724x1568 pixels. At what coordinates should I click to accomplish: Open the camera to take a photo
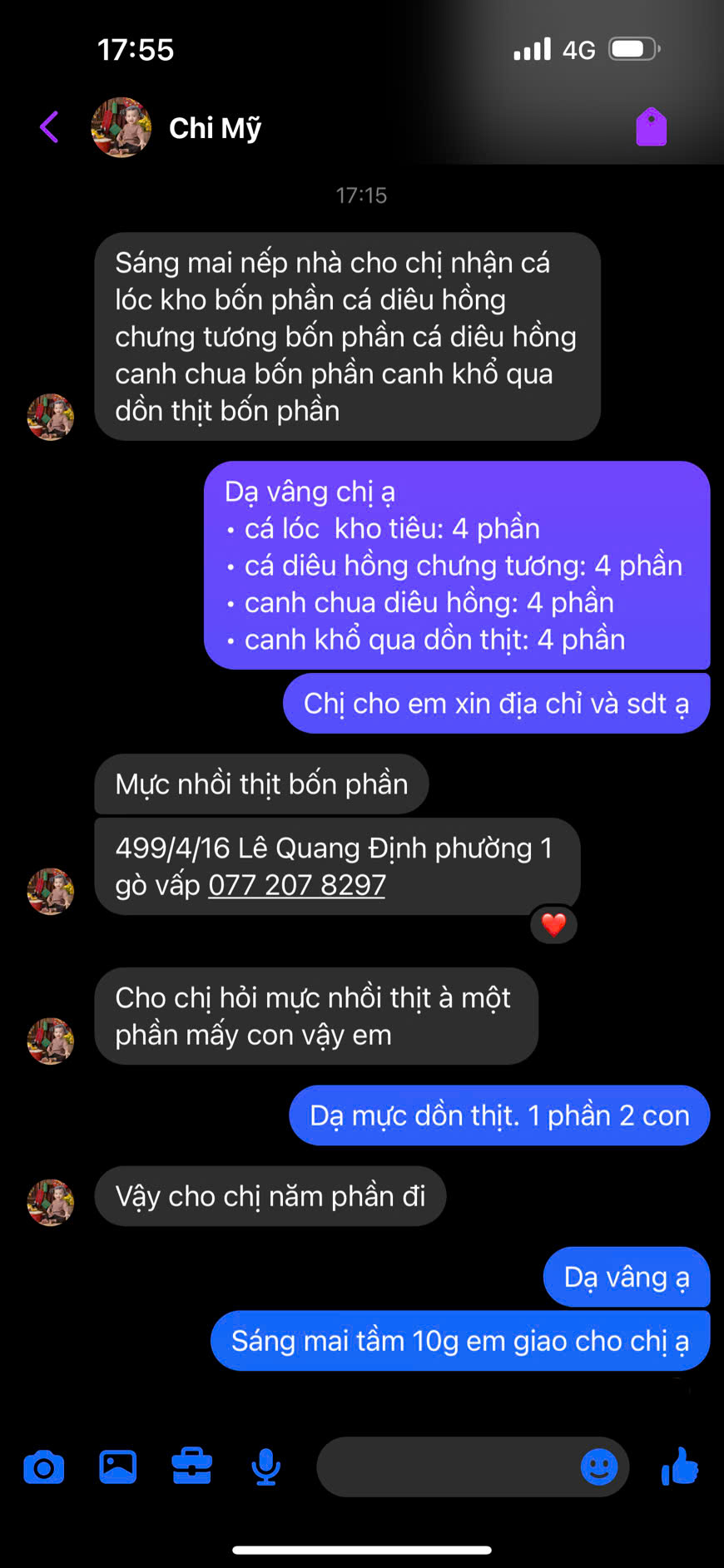pyautogui.click(x=44, y=1467)
